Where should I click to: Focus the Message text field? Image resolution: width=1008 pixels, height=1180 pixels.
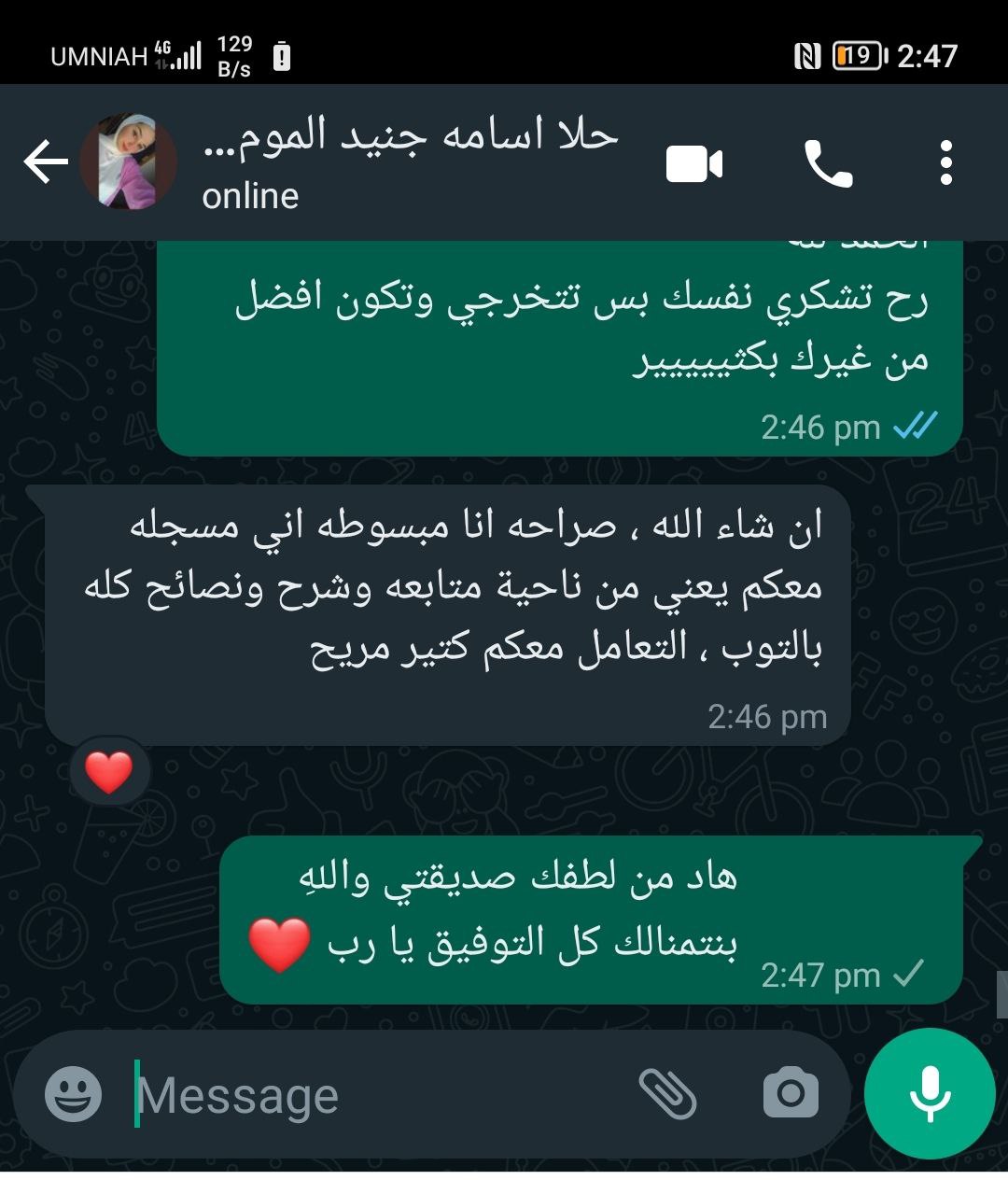point(373,1094)
